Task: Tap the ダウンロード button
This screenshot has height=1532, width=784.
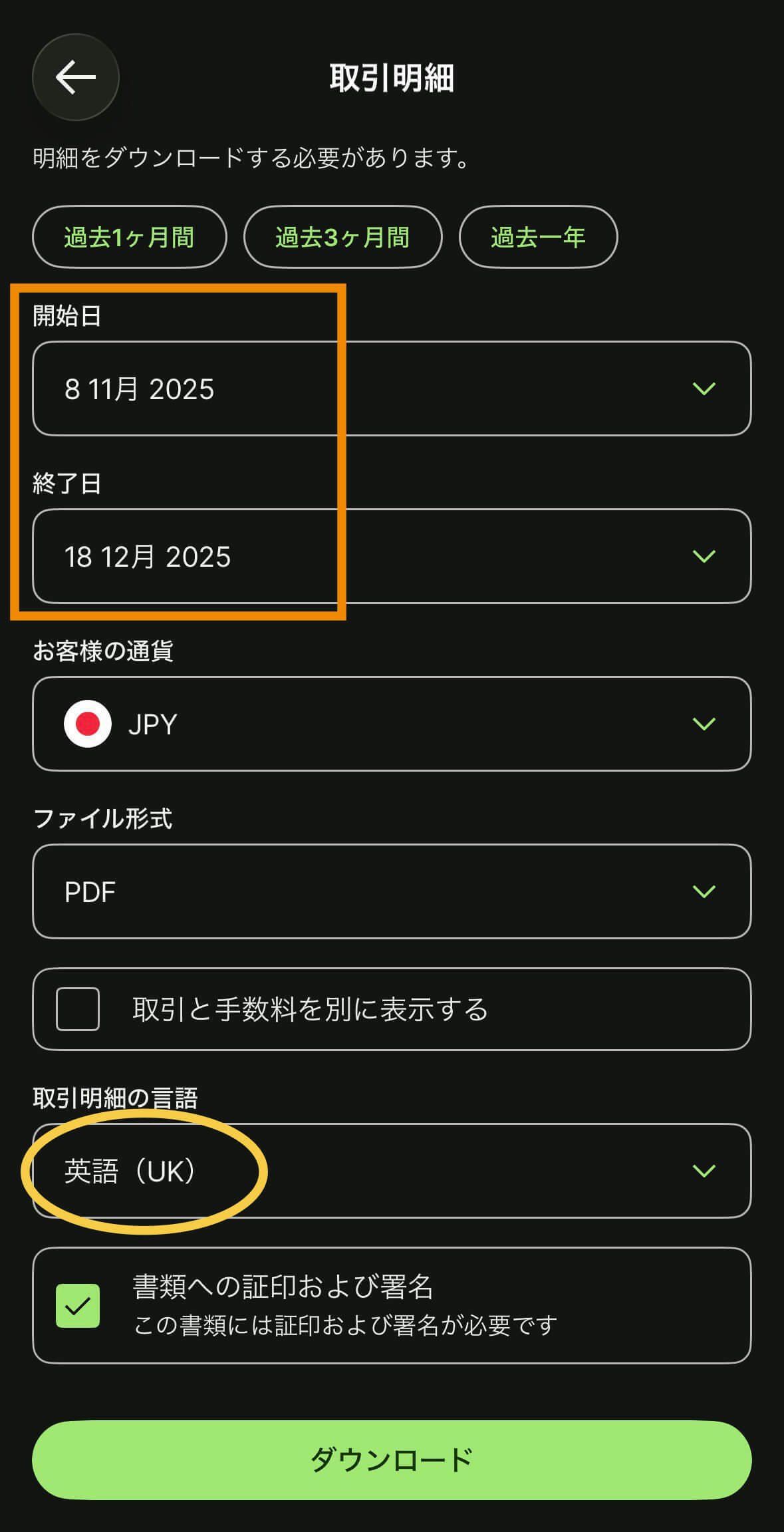Action: pos(391,1460)
